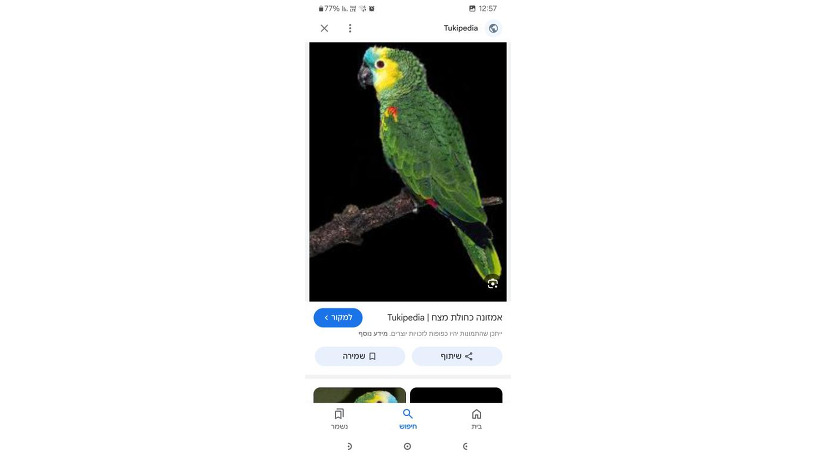Visit the source via the למקור button

tap(337, 317)
